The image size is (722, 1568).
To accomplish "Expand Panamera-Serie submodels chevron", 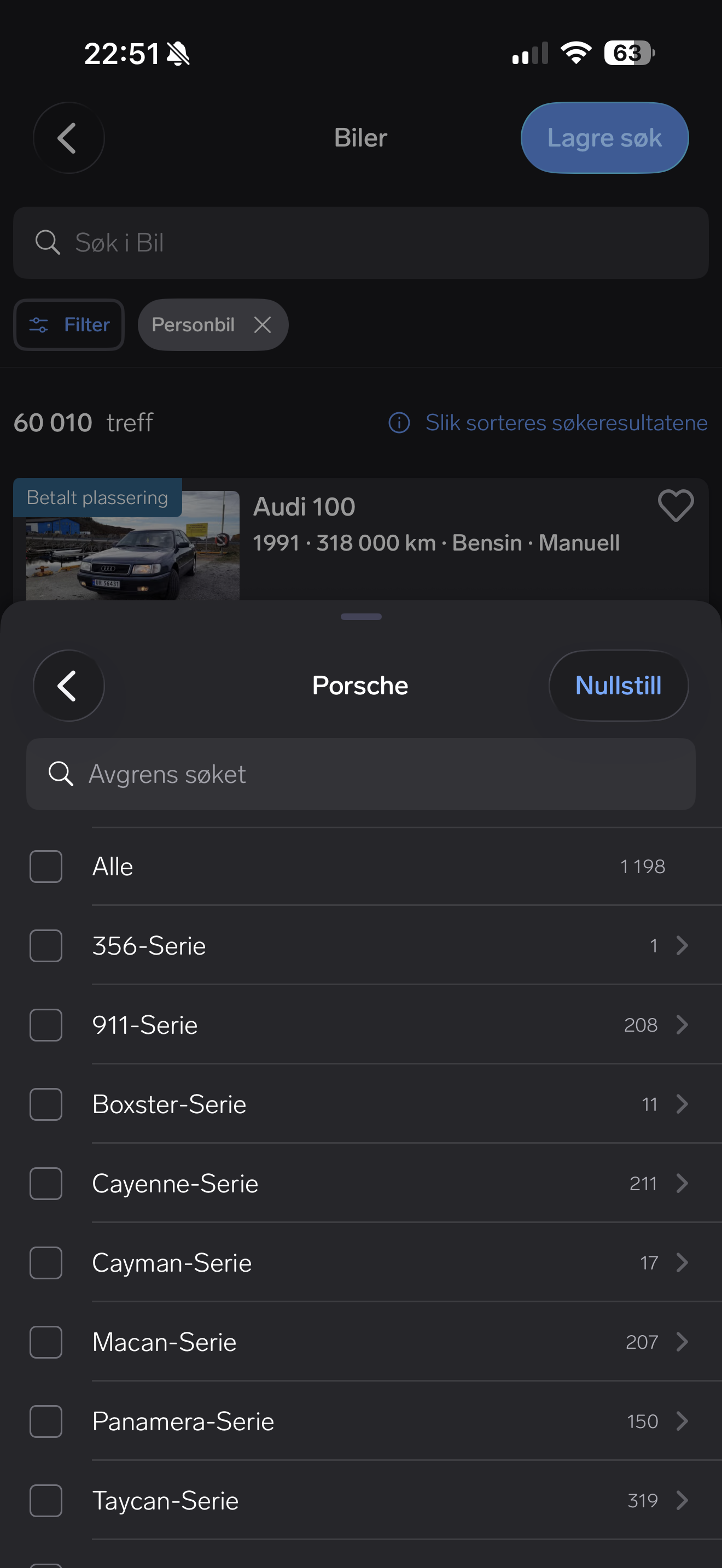I will coord(682,1421).
